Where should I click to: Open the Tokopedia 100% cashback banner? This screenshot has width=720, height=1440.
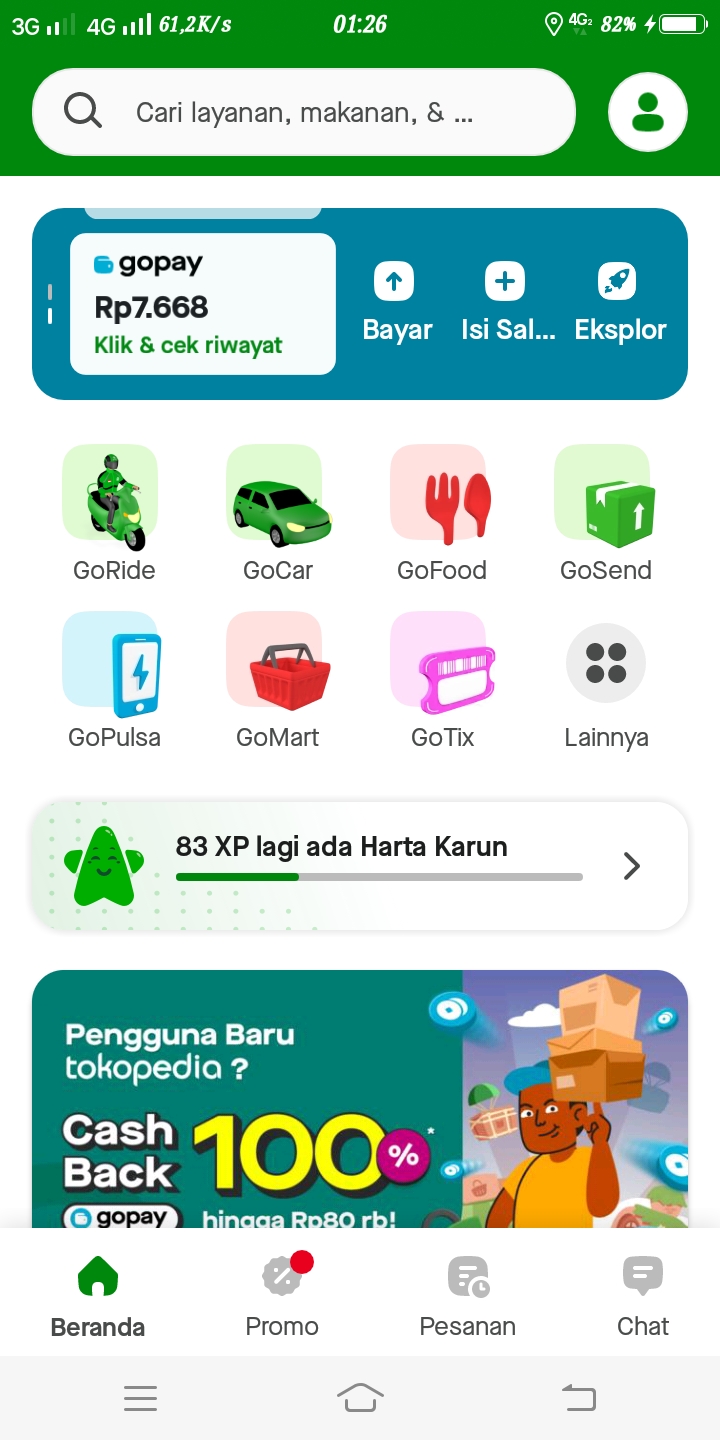click(360, 1100)
